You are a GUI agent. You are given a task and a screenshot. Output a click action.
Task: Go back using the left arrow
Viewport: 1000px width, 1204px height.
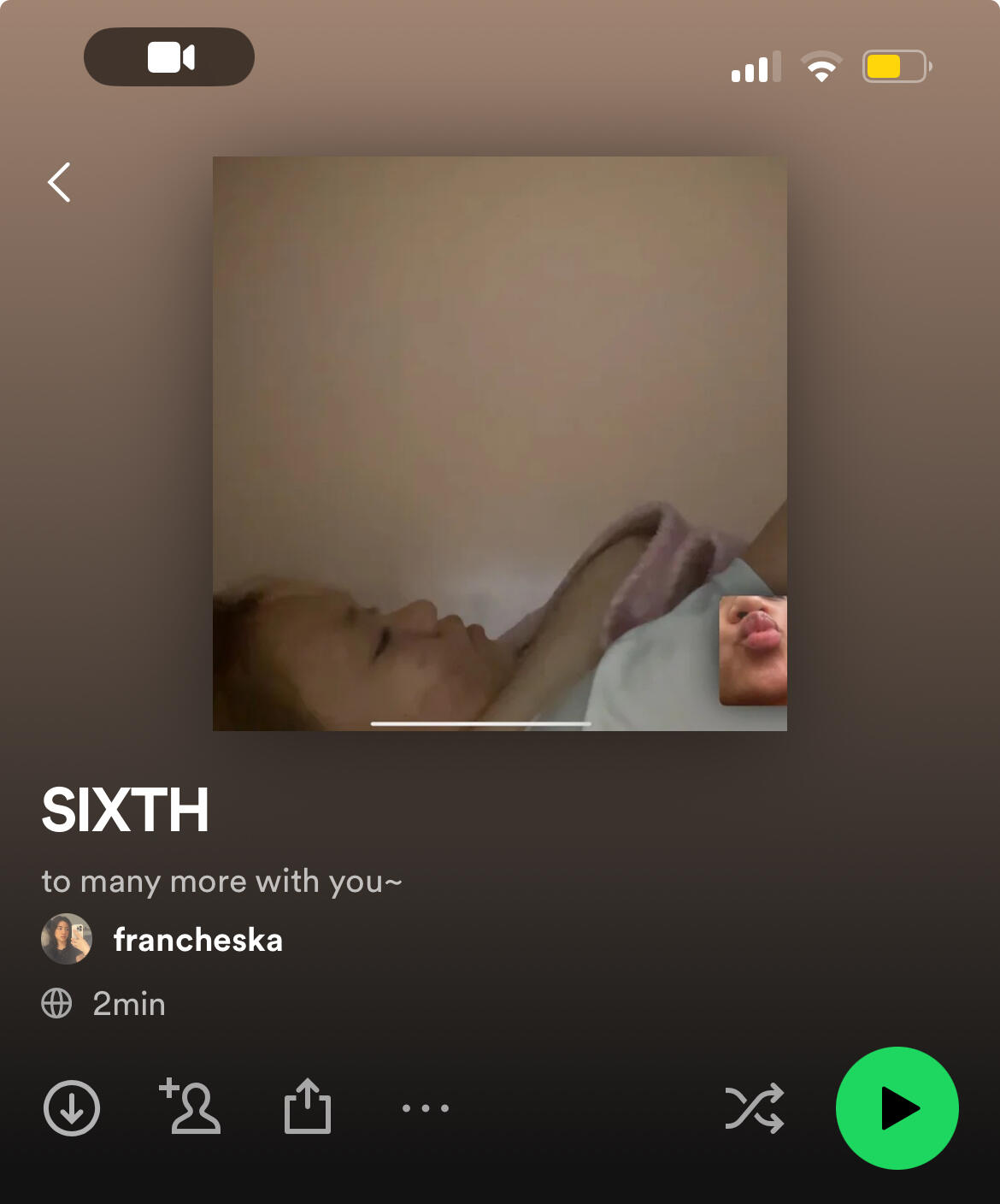click(x=59, y=182)
